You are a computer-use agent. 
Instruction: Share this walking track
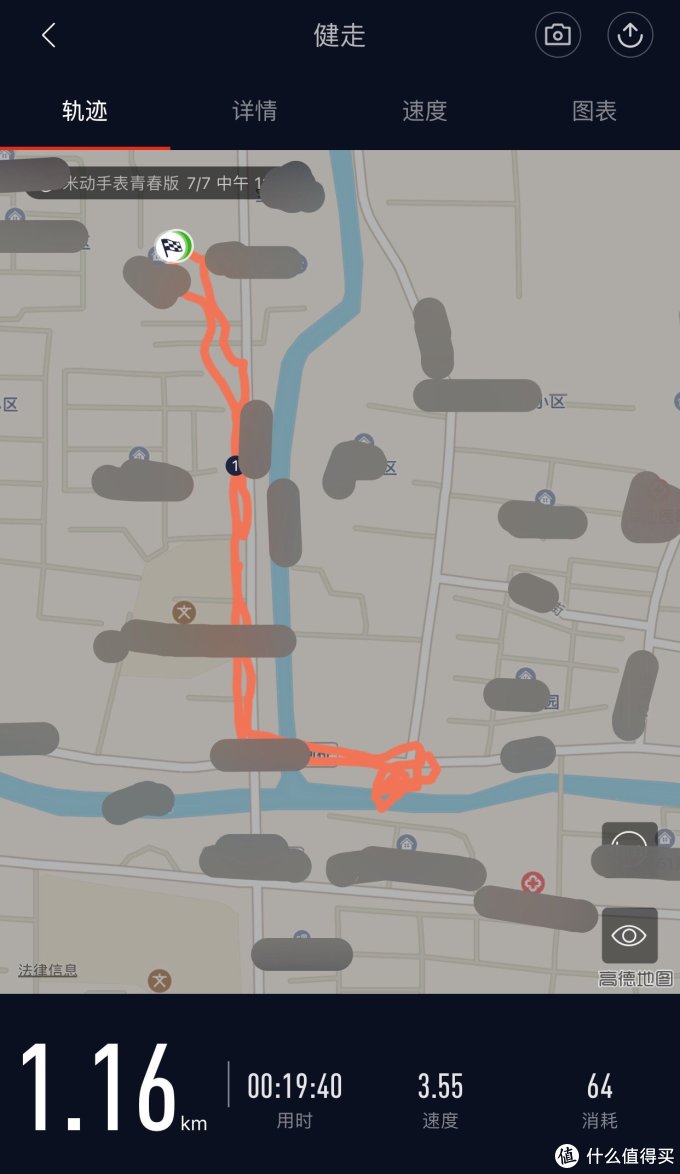point(629,36)
